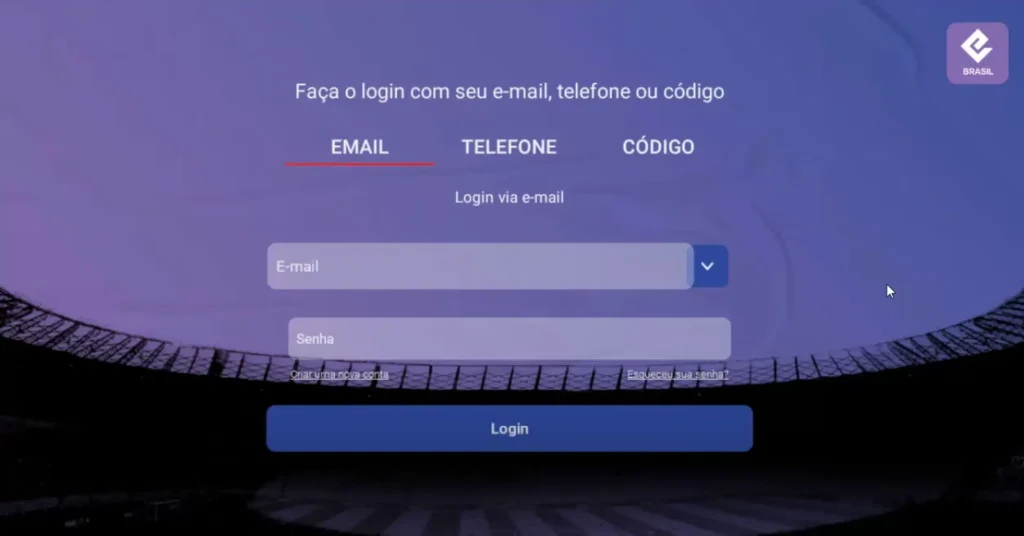Screen dimensions: 1024x536
Task: Open the Criar uma nova conta link
Action: (x=339, y=375)
